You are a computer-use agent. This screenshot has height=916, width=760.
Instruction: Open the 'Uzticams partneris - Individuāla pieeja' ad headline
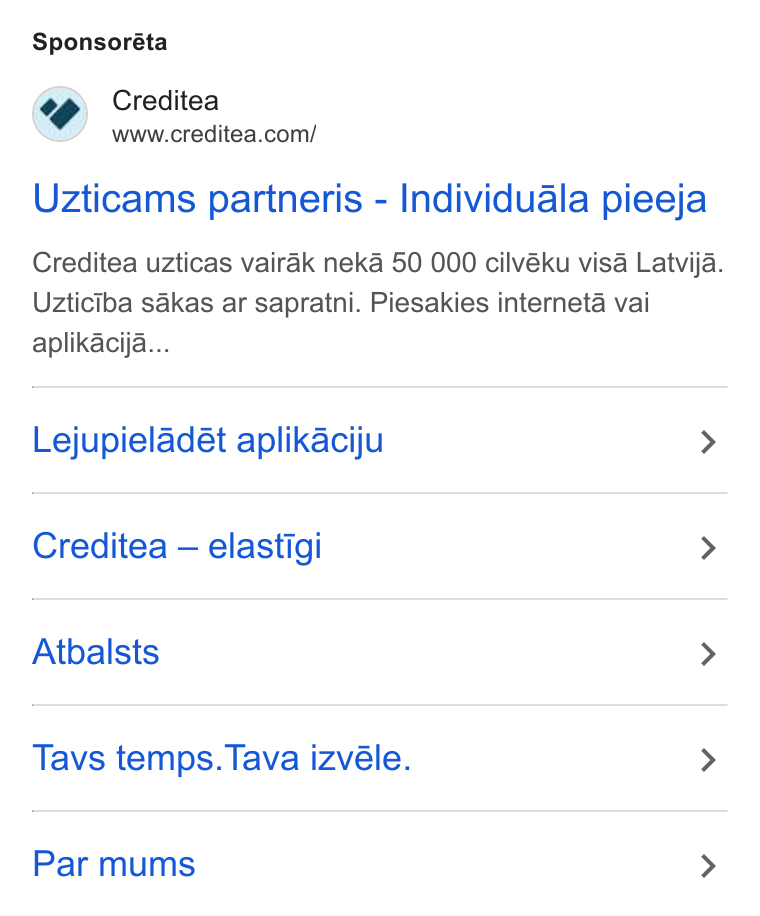369,200
